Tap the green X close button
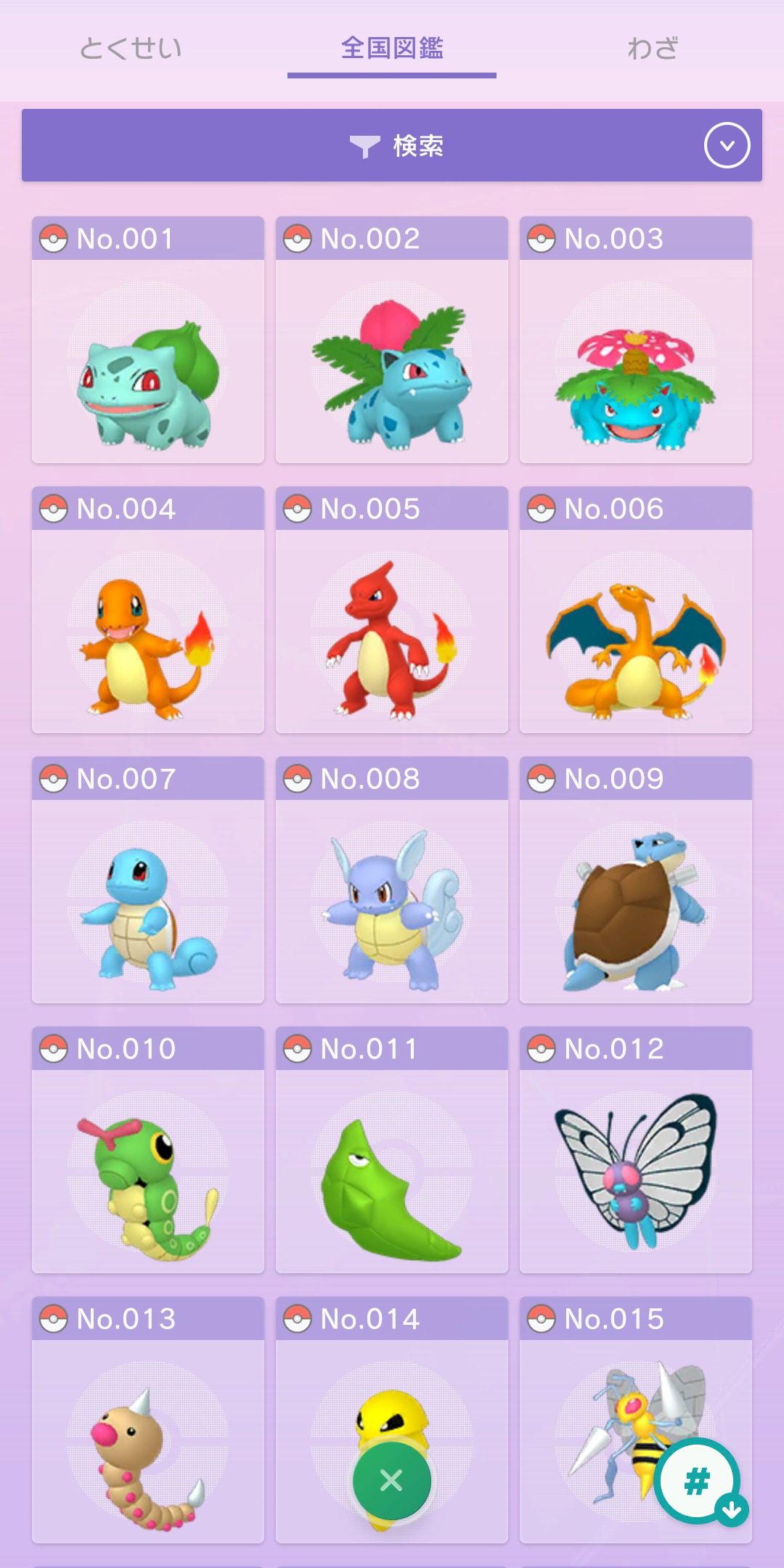Viewport: 784px width, 1568px height. coord(392,1481)
